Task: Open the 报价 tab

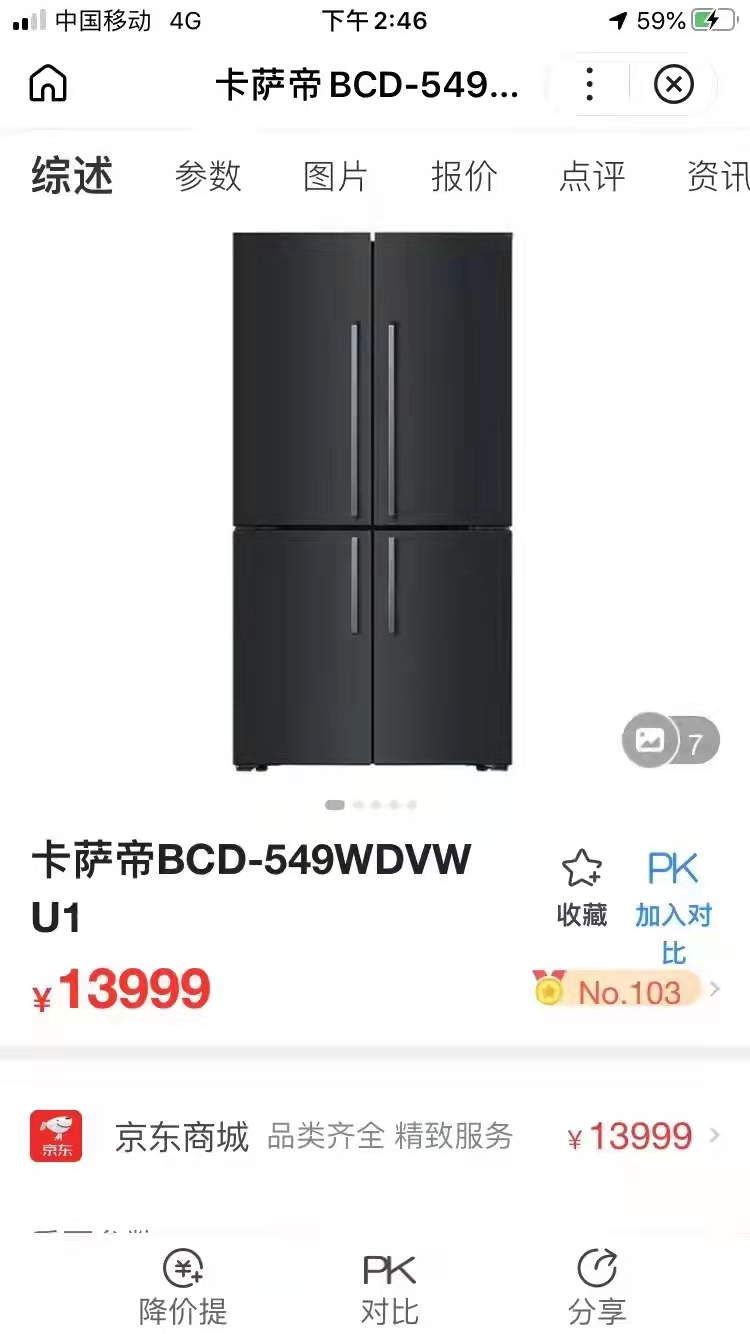Action: click(x=464, y=176)
